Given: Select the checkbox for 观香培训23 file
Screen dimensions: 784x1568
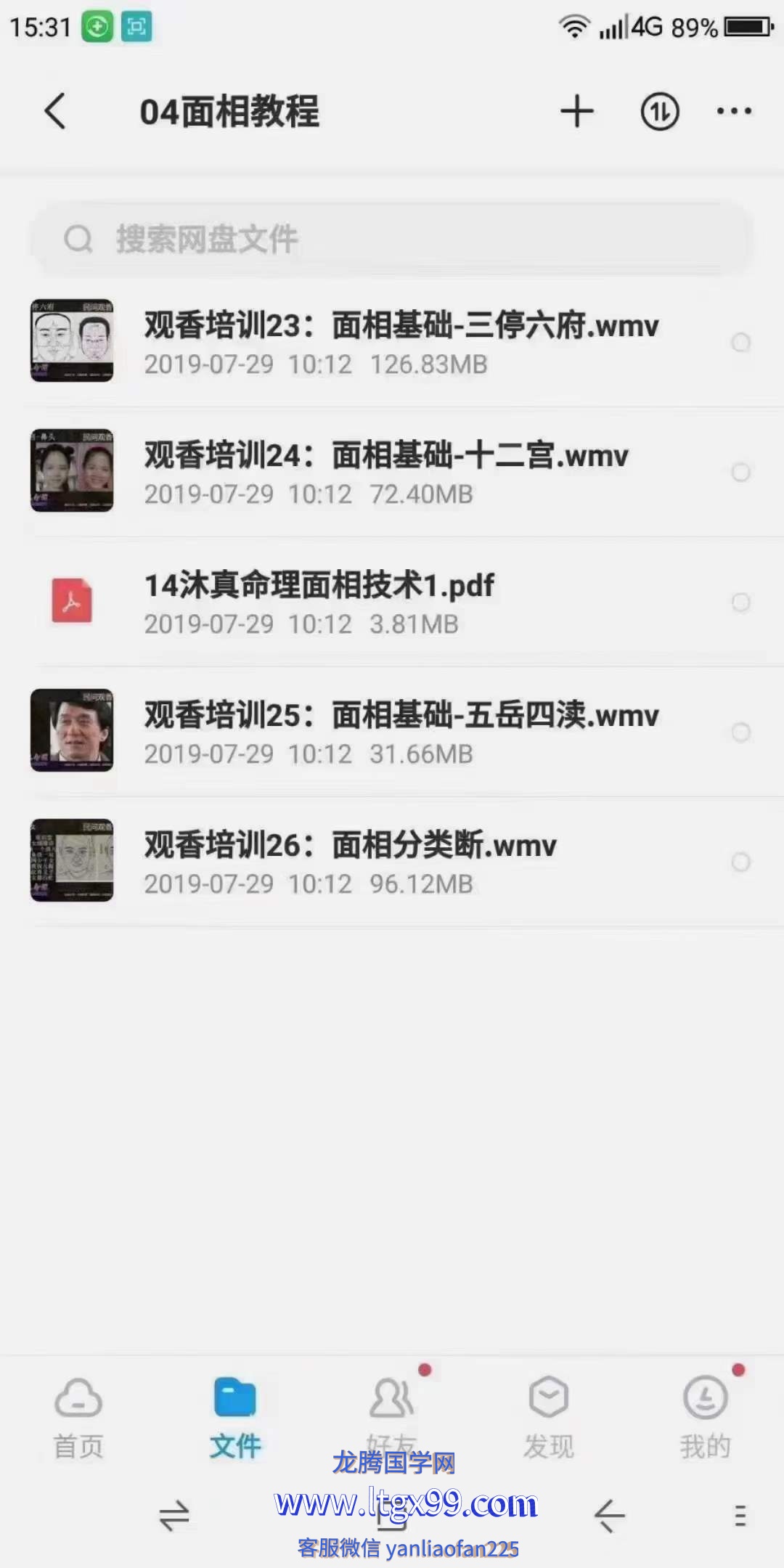Looking at the screenshot, I should 740,342.
